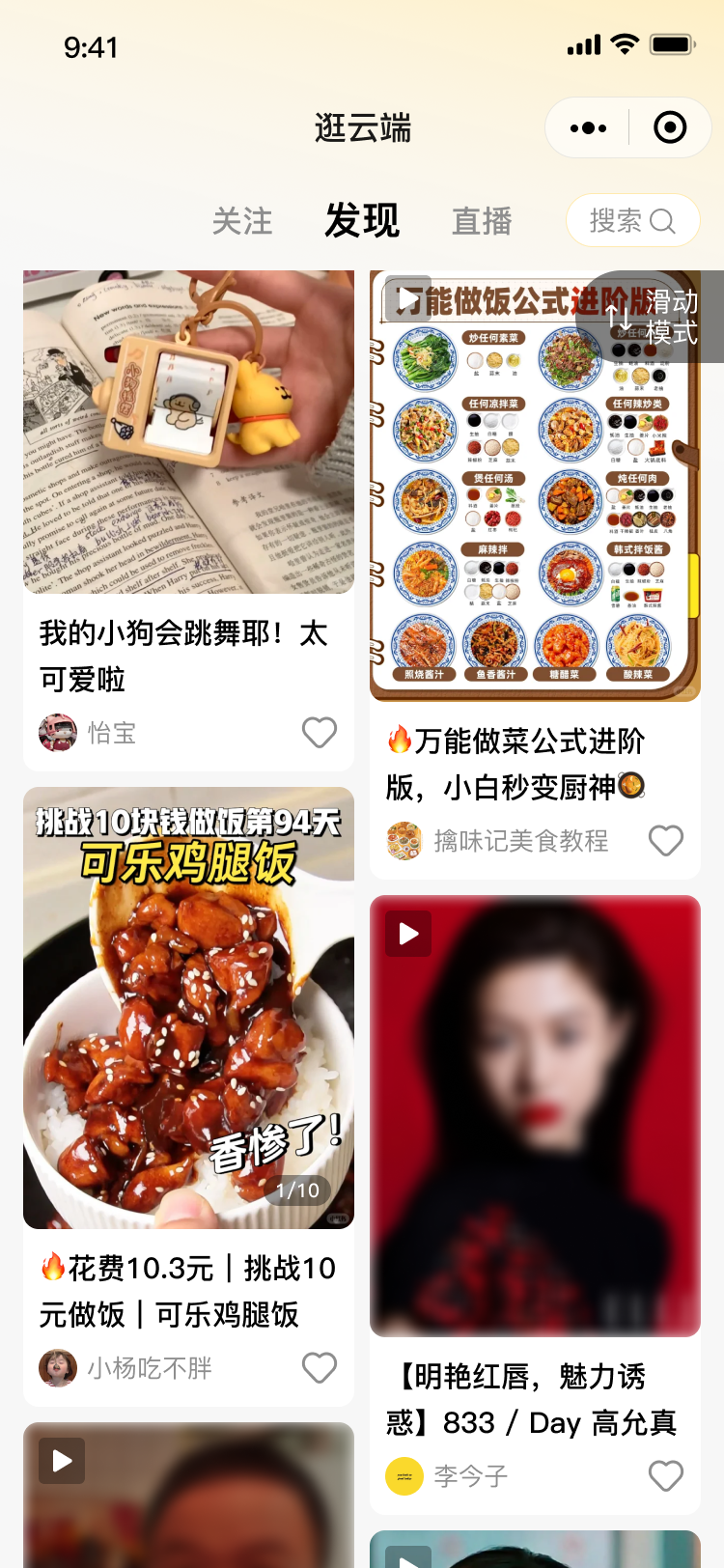Image resolution: width=724 pixels, height=1568 pixels.
Task: Open 擒味记美食教程's profile avatar
Action: click(404, 840)
